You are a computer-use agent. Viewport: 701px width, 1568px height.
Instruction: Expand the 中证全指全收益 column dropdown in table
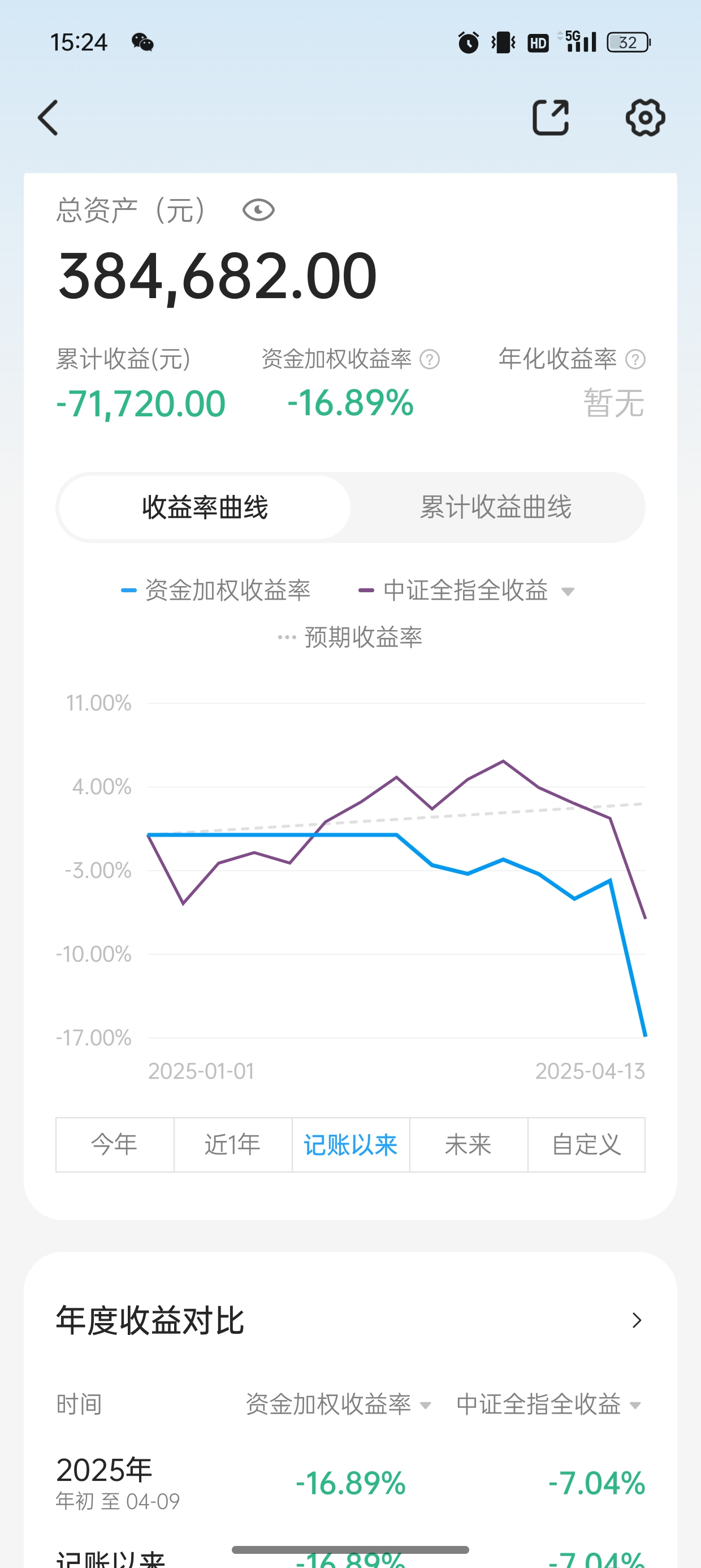tap(635, 1406)
